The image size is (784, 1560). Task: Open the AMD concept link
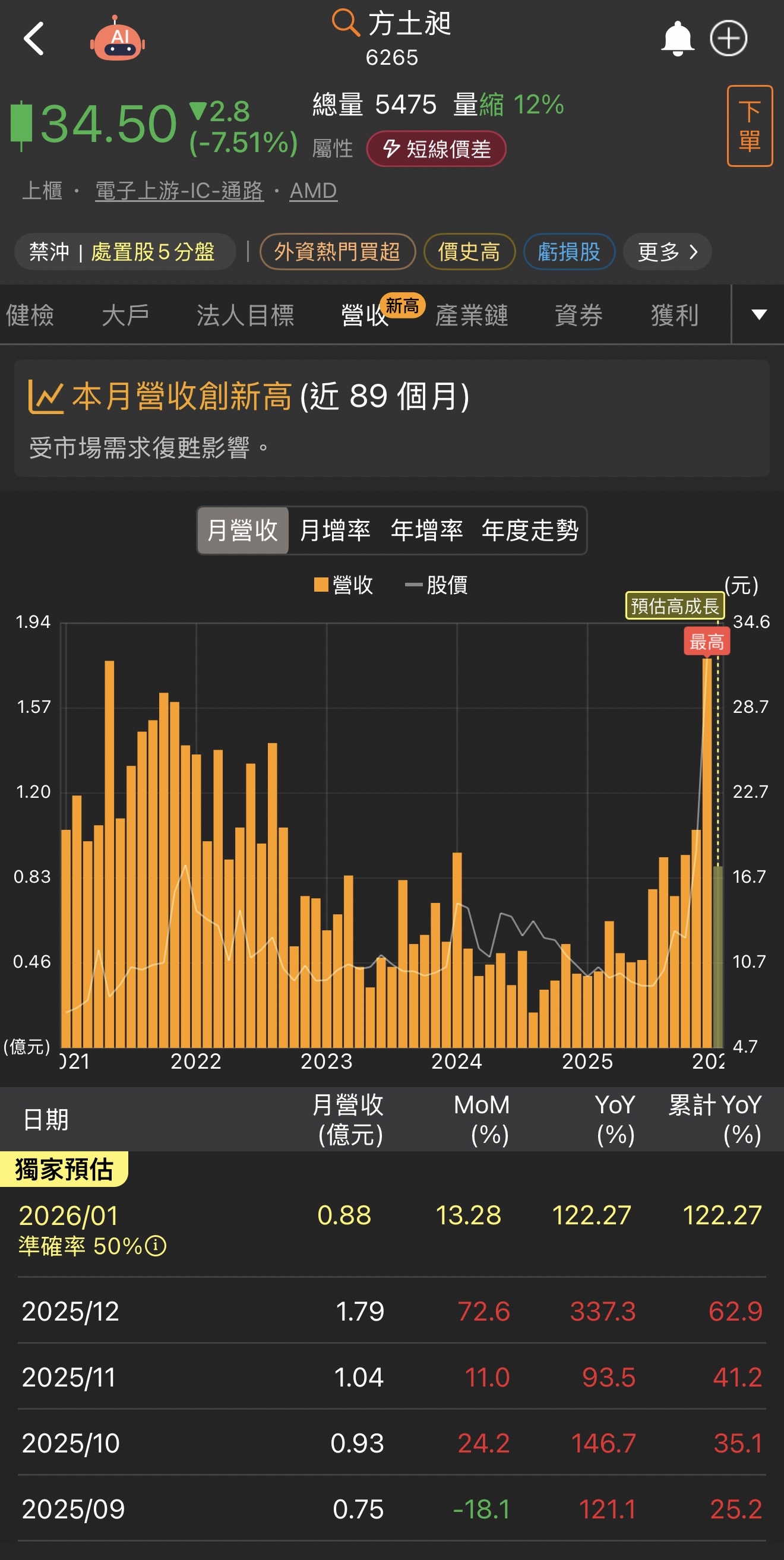pos(313,191)
